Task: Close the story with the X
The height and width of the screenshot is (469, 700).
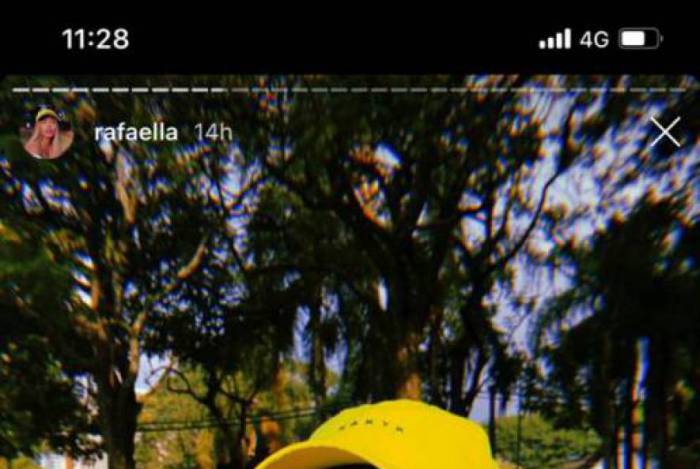Action: tap(665, 132)
